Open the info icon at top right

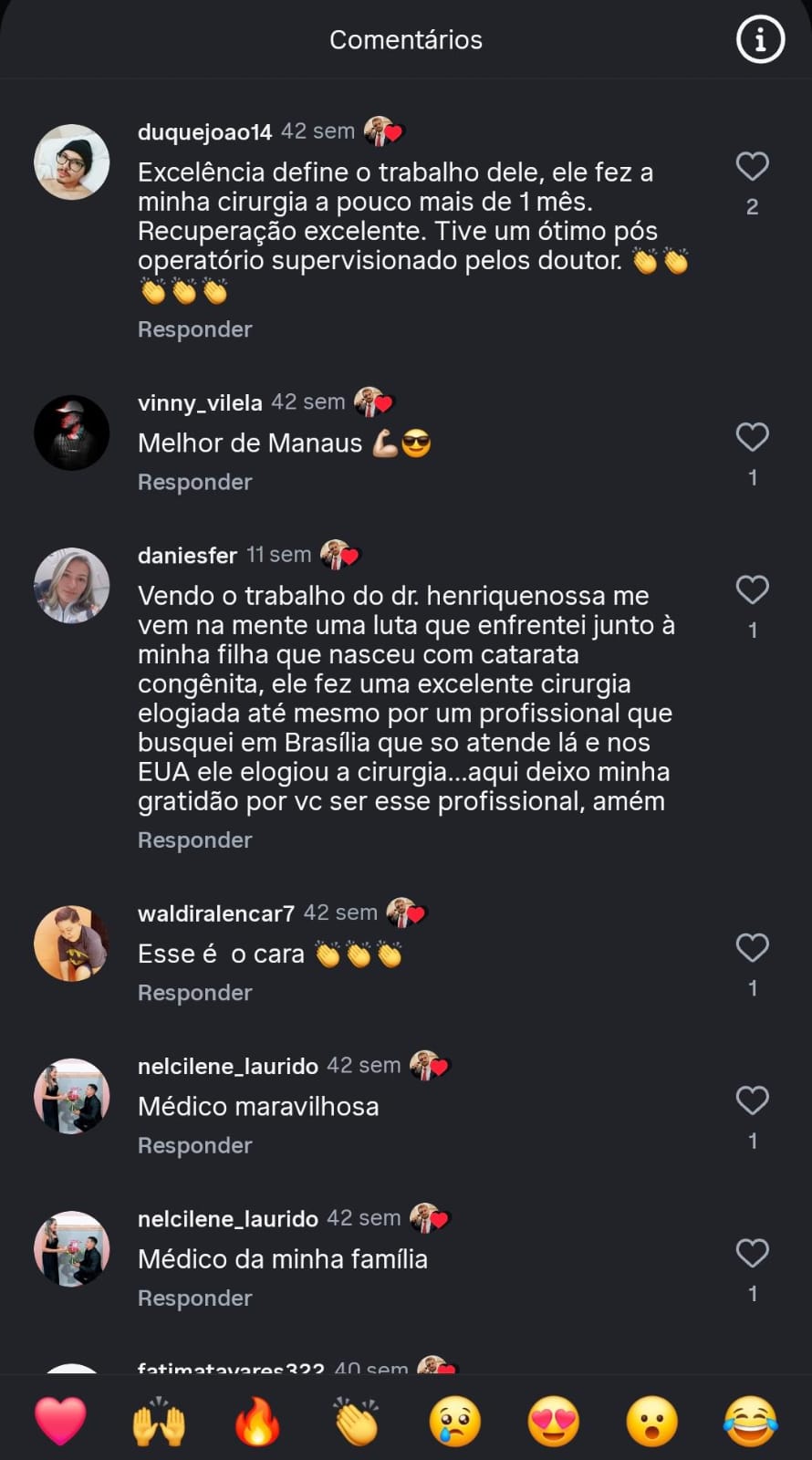760,39
